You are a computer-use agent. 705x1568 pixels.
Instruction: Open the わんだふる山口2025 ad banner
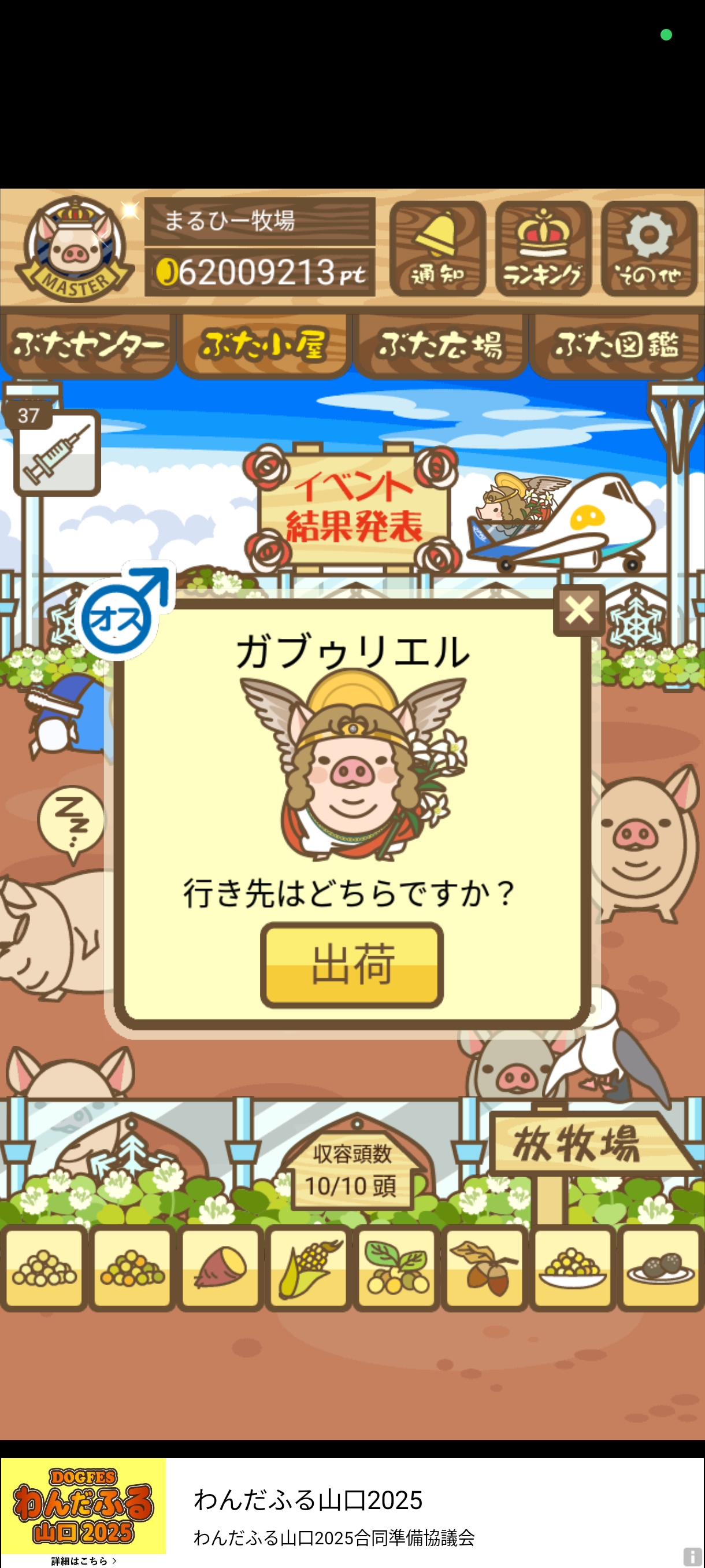pos(353,1511)
